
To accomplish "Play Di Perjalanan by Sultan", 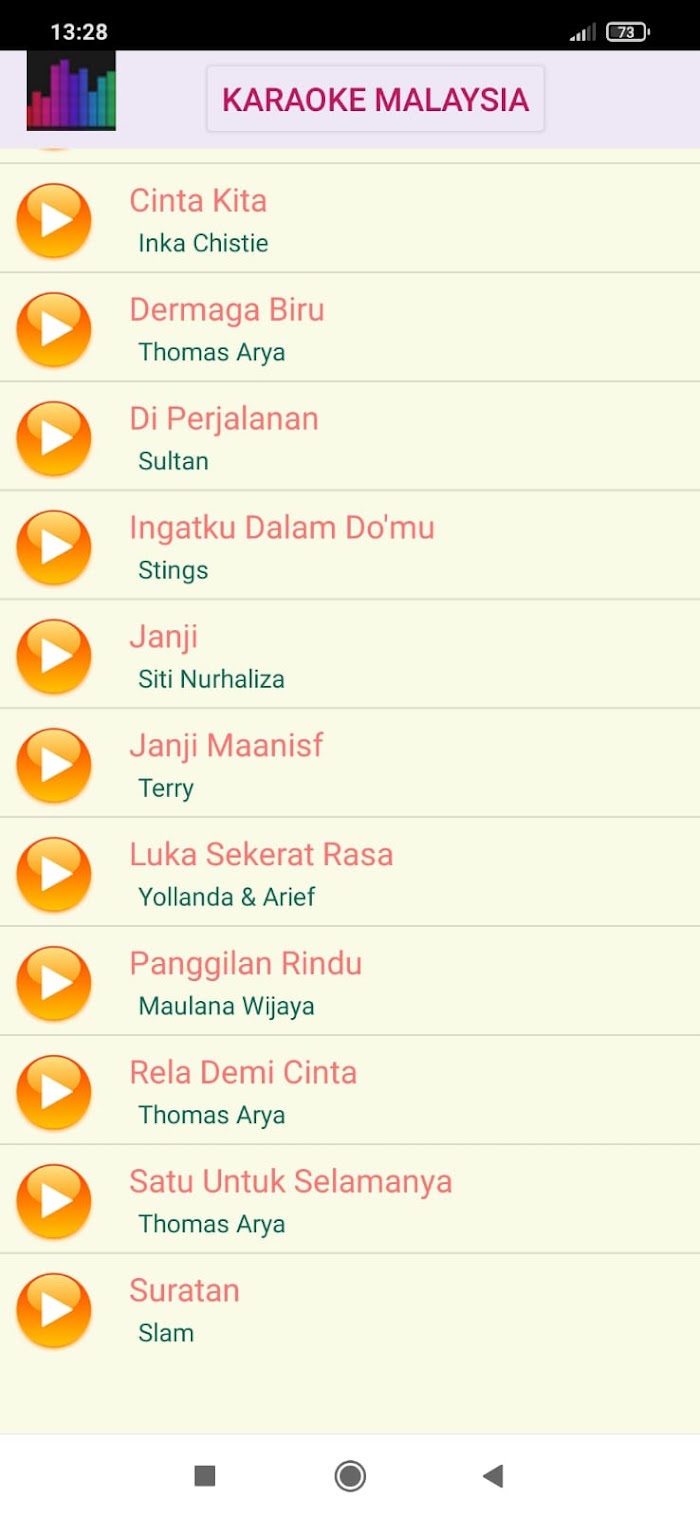I will (54, 437).
